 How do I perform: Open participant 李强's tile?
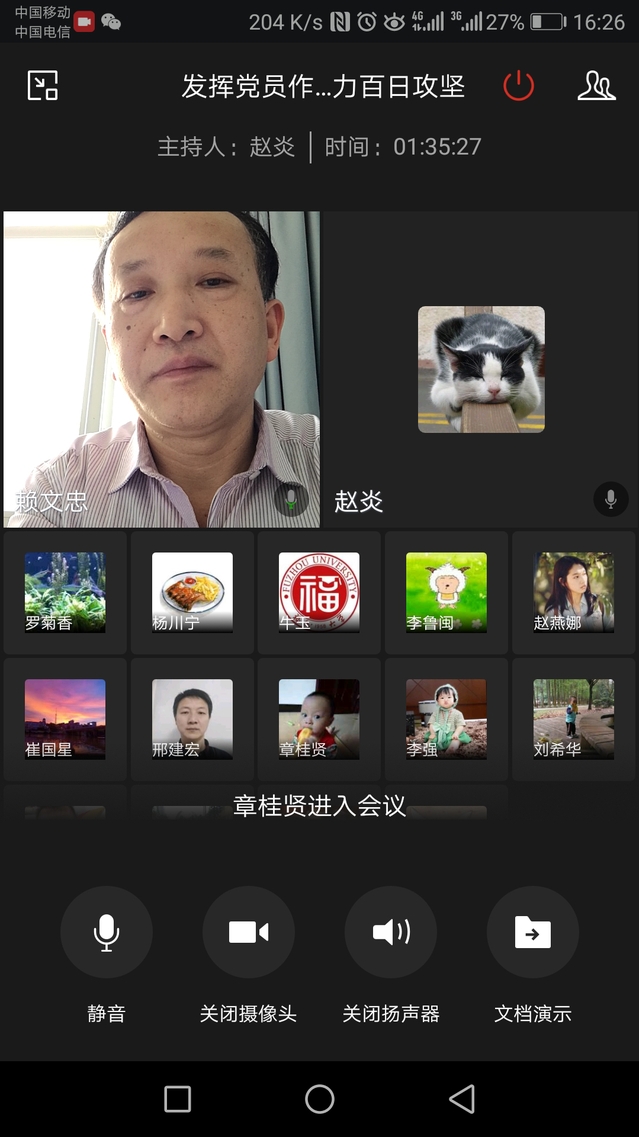[446, 719]
